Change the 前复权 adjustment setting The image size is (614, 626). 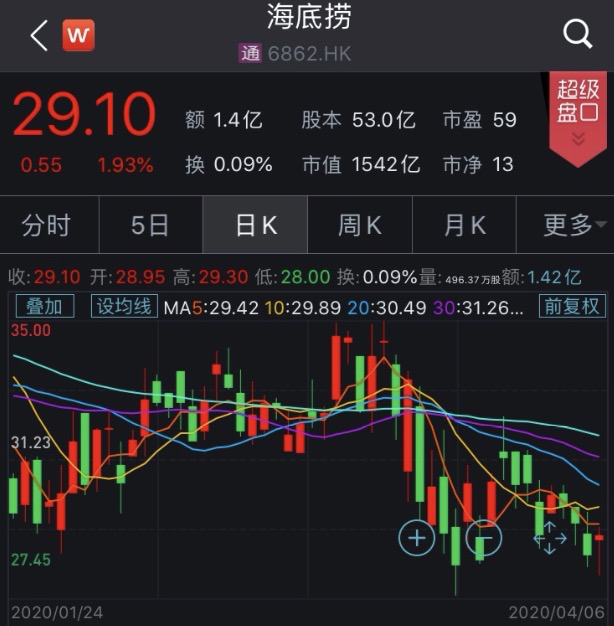coord(570,306)
